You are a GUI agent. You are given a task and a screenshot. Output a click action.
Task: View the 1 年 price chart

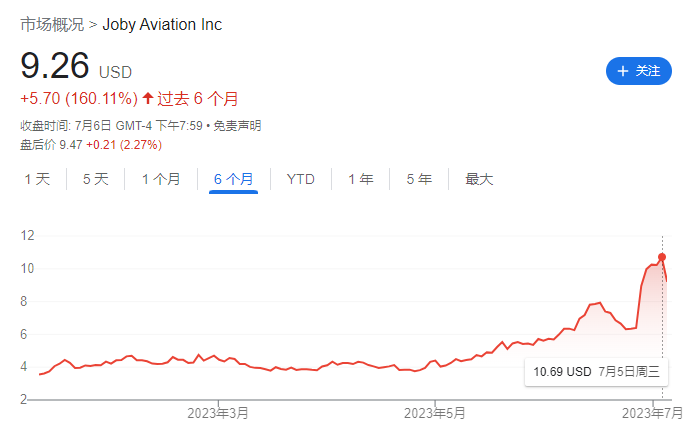[360, 179]
